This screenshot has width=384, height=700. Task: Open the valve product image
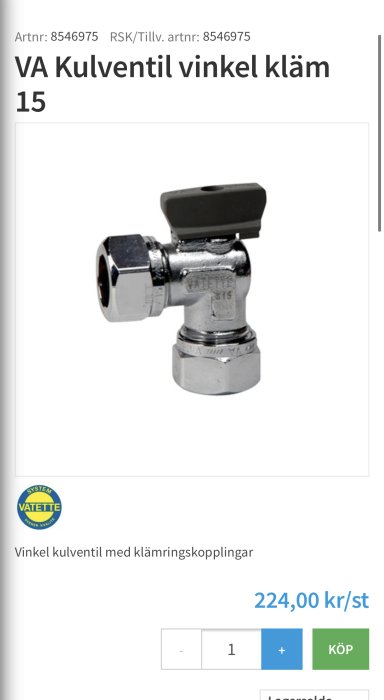[x=192, y=300]
